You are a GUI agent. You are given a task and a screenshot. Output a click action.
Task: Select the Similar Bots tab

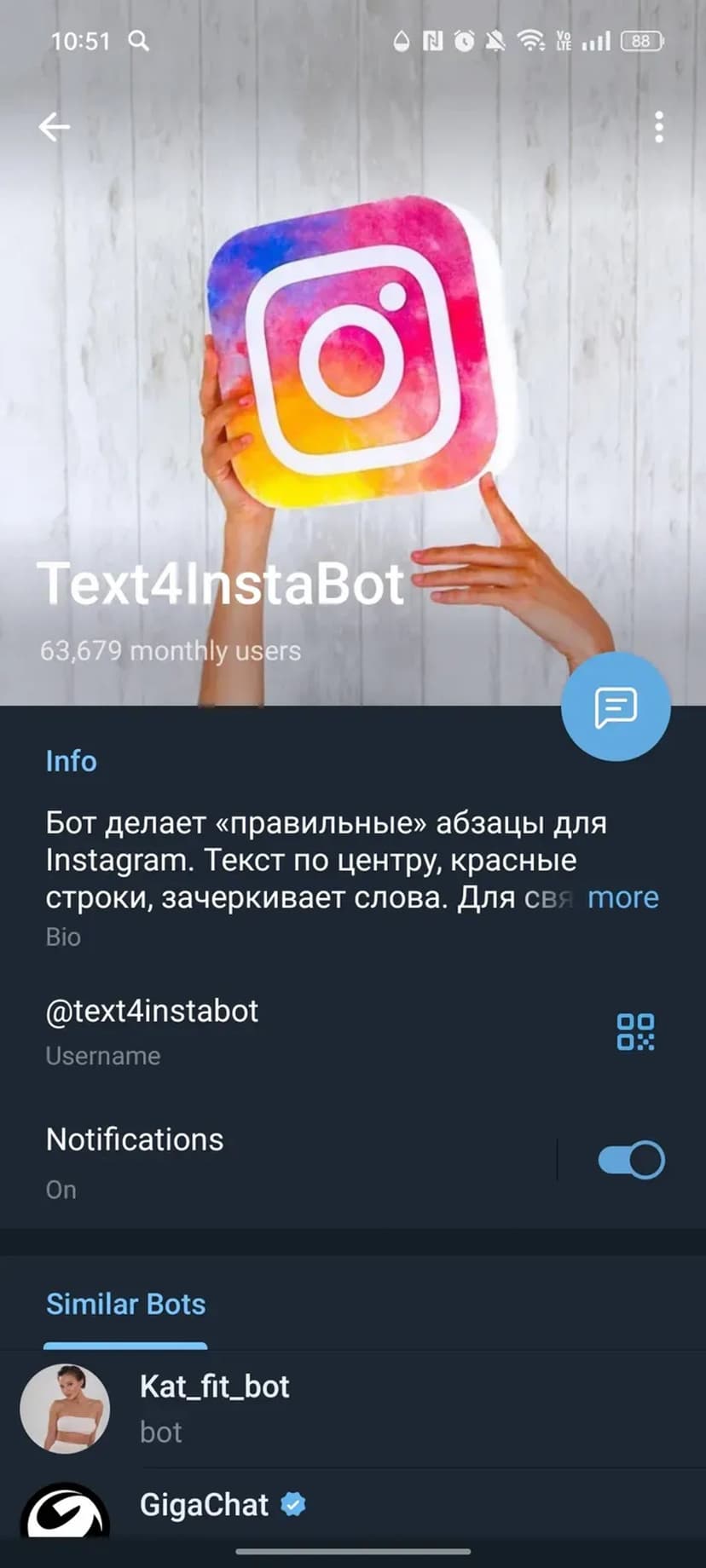coord(125,1305)
